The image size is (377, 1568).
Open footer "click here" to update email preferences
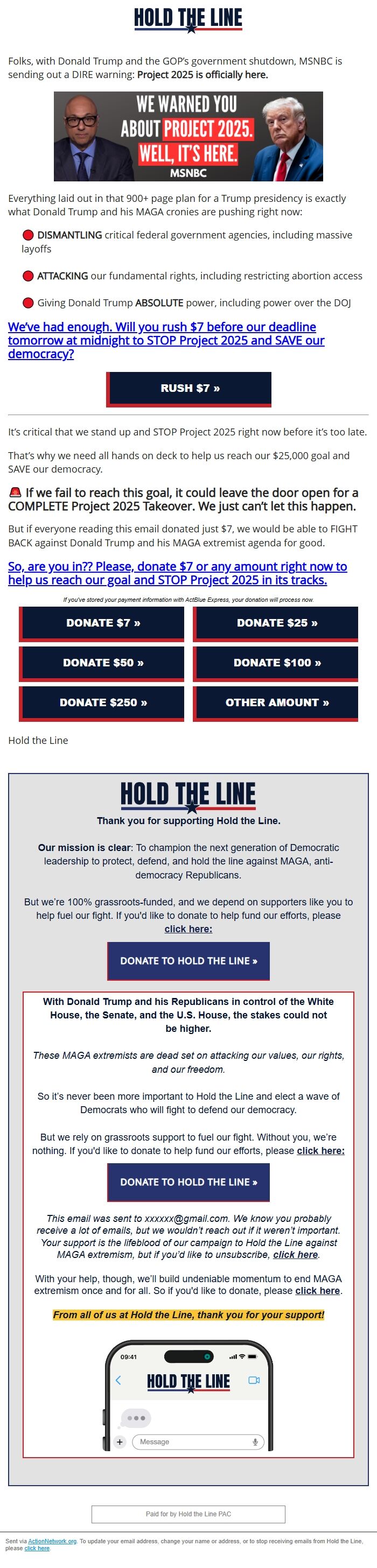tap(37, 1548)
